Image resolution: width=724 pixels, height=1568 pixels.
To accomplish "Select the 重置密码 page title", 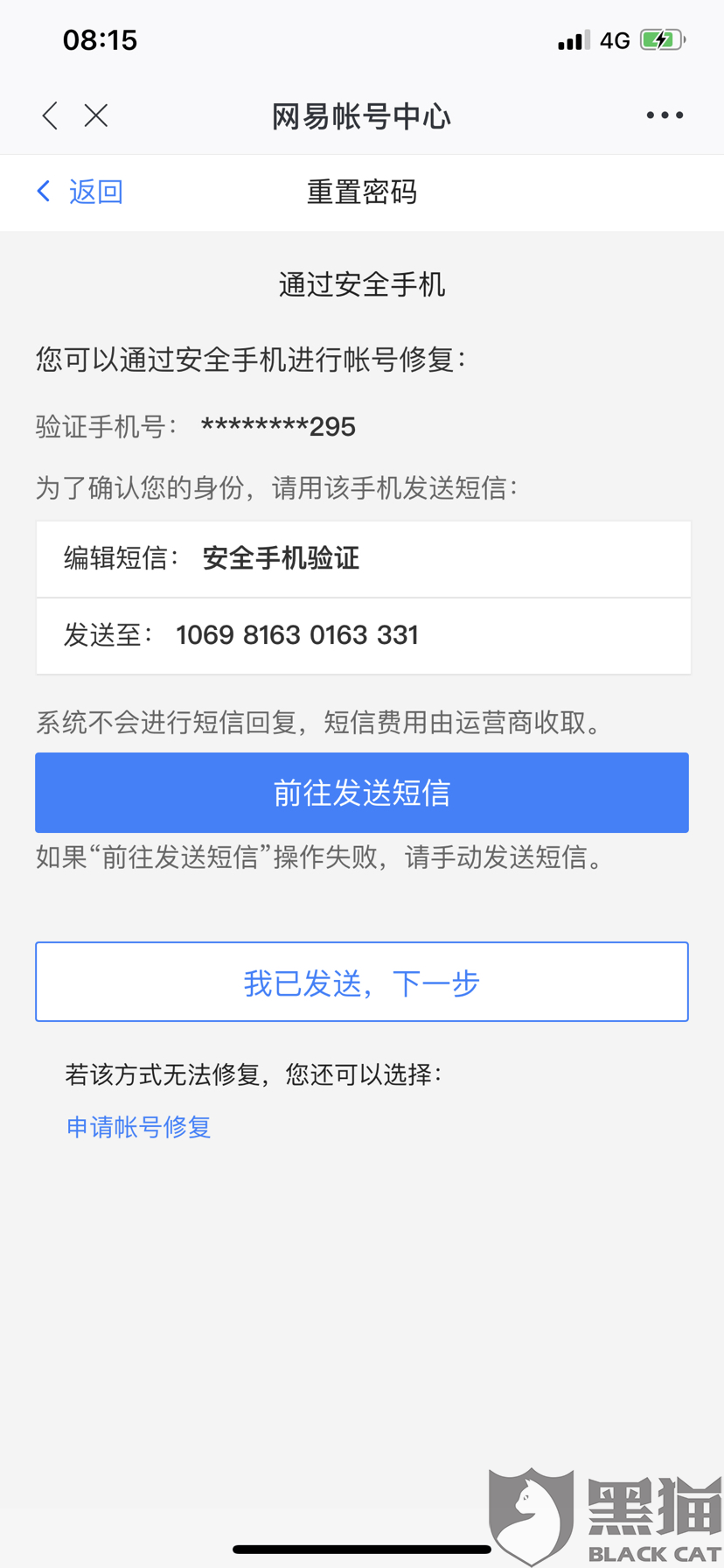I will (x=362, y=192).
